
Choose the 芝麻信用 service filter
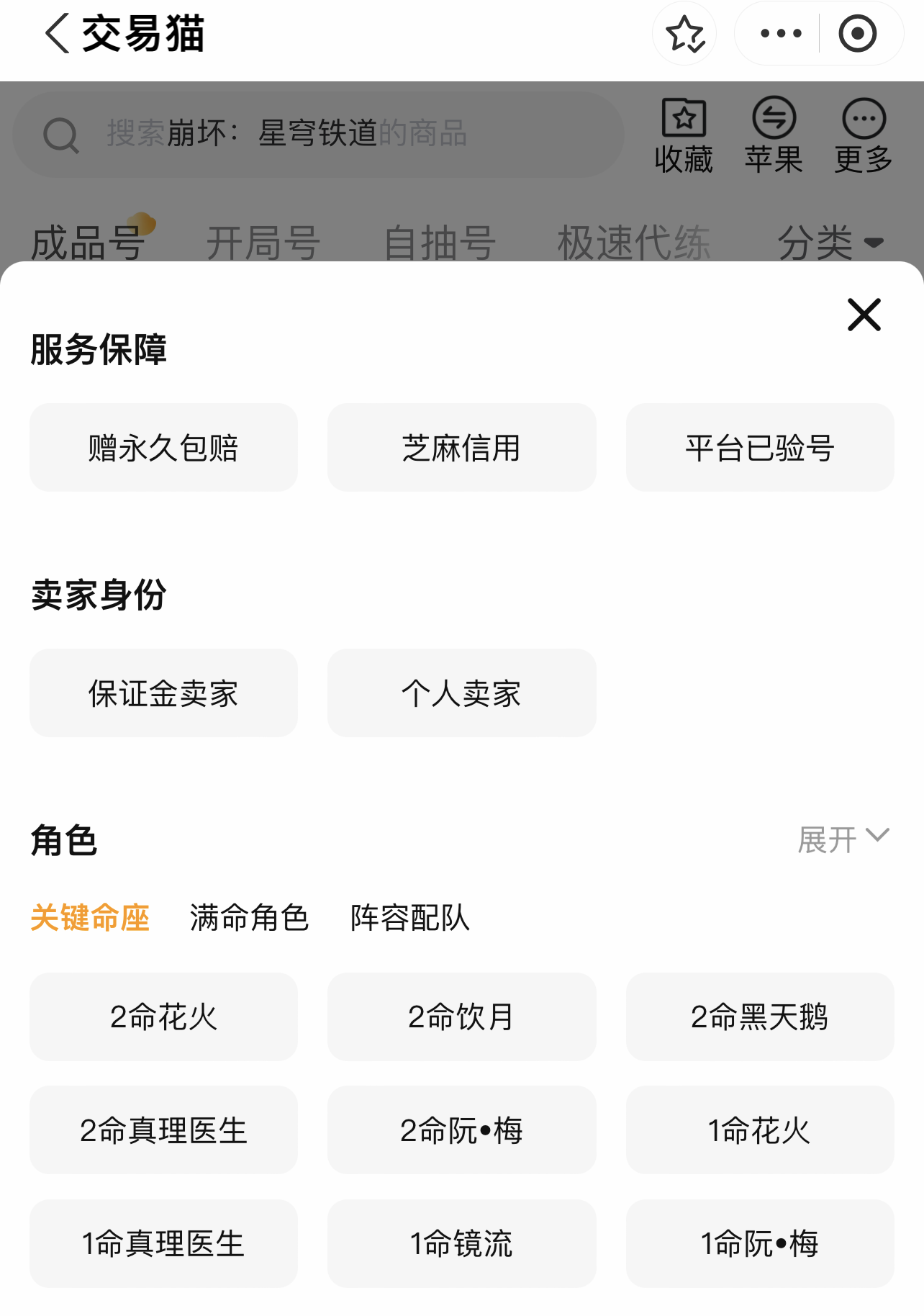click(461, 448)
